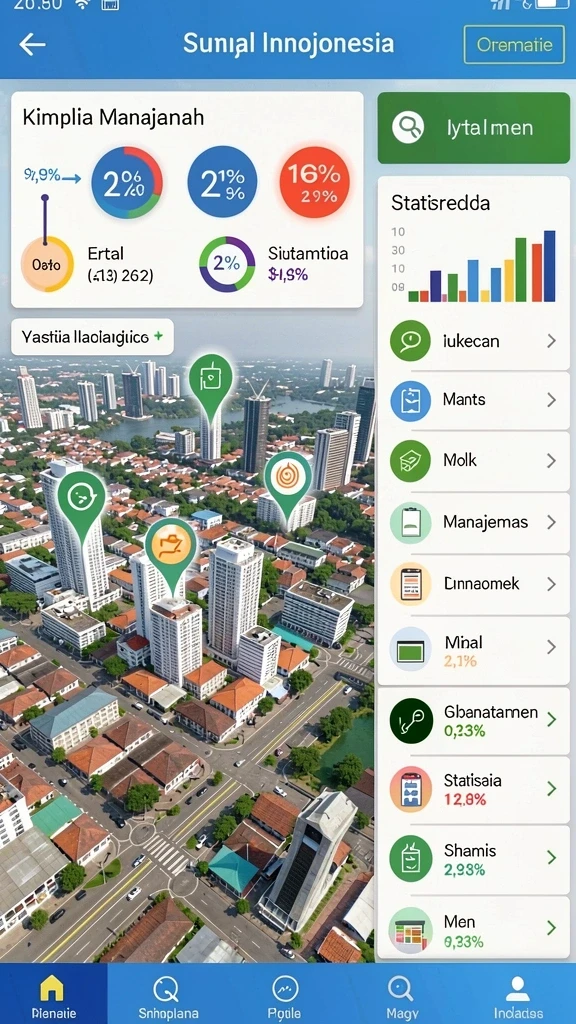Open the Shamis row

coord(473,858)
